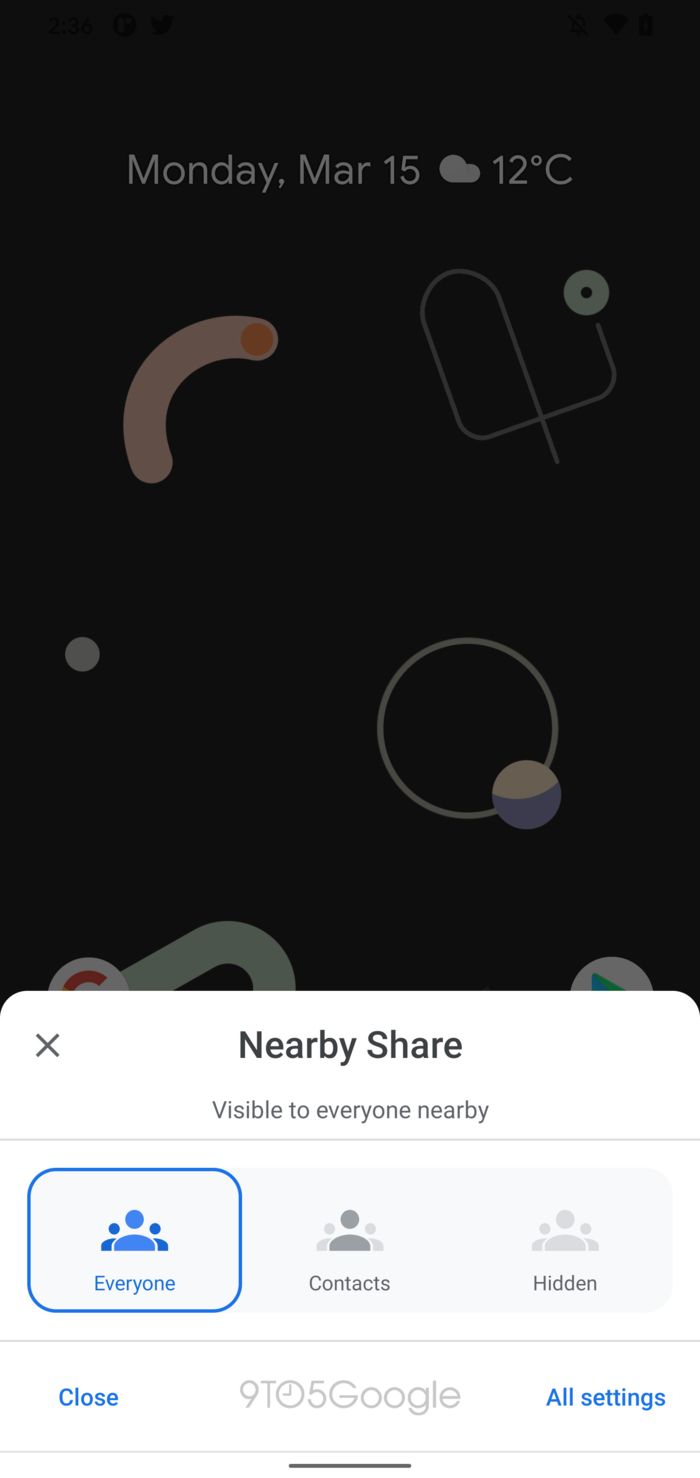Image resolution: width=700 pixels, height=1478 pixels.
Task: Tap the Close button
Action: tap(88, 1397)
